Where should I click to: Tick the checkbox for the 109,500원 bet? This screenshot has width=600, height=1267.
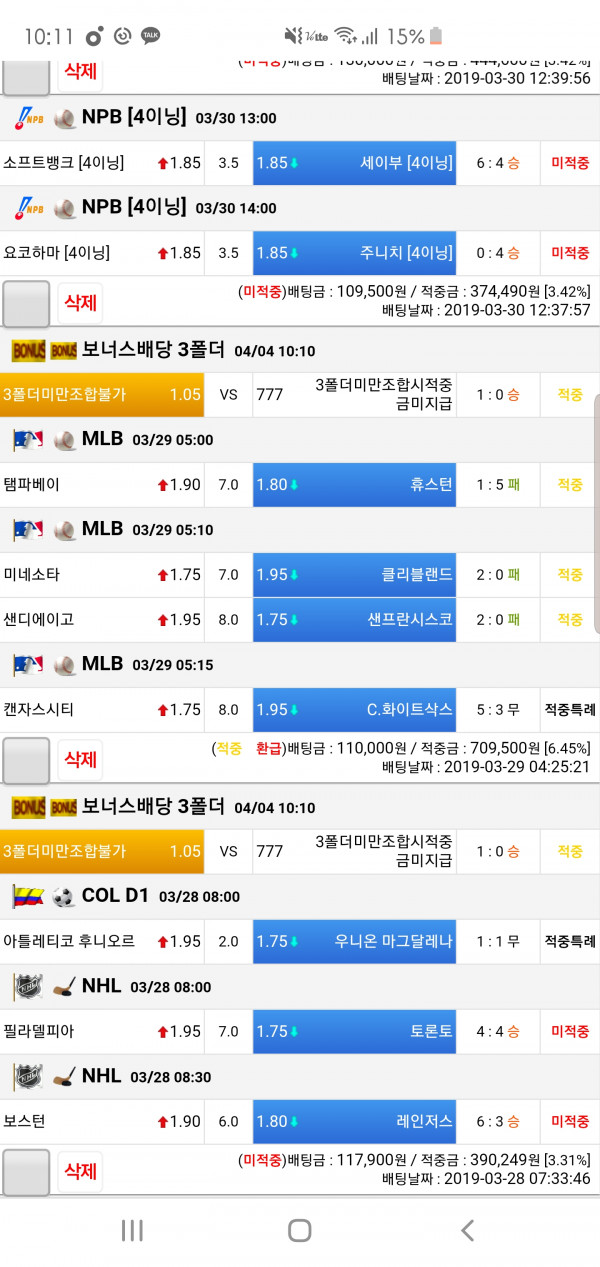coord(26,303)
